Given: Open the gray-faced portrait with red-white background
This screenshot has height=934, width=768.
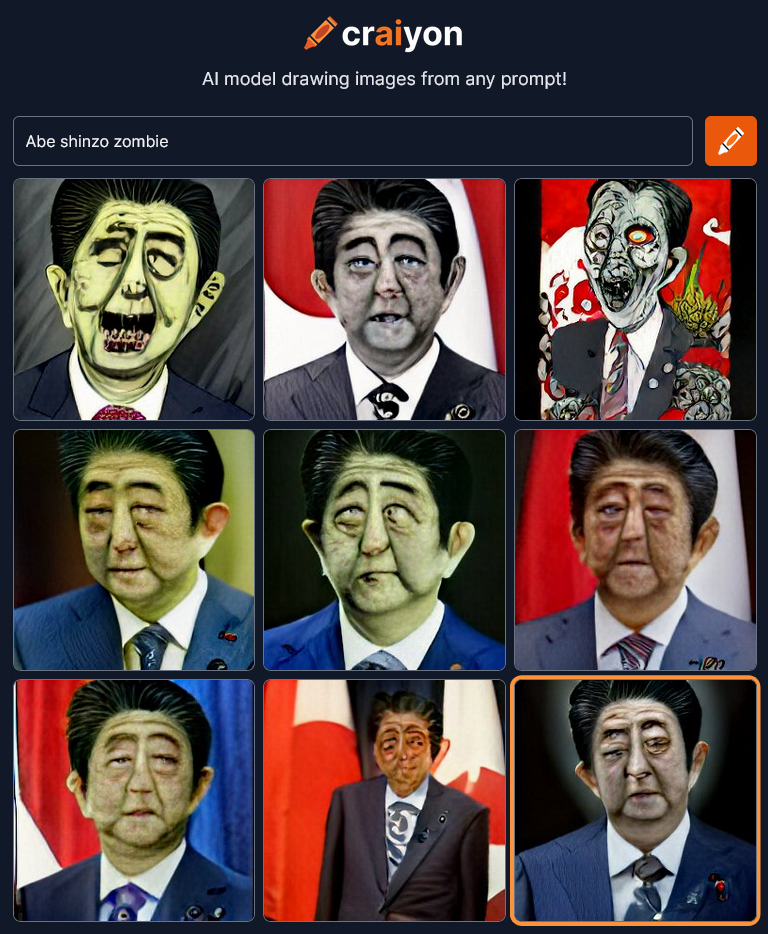Looking at the screenshot, I should coord(384,299).
